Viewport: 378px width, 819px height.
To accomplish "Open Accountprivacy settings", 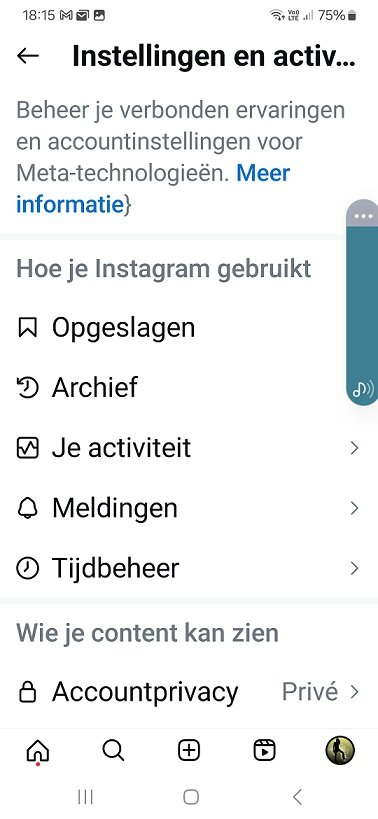I will 189,692.
